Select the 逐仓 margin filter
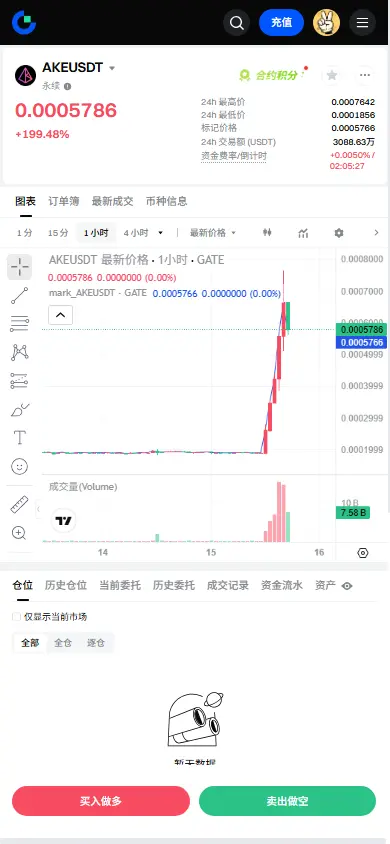Screen dimensions: 390x844 point(96,643)
